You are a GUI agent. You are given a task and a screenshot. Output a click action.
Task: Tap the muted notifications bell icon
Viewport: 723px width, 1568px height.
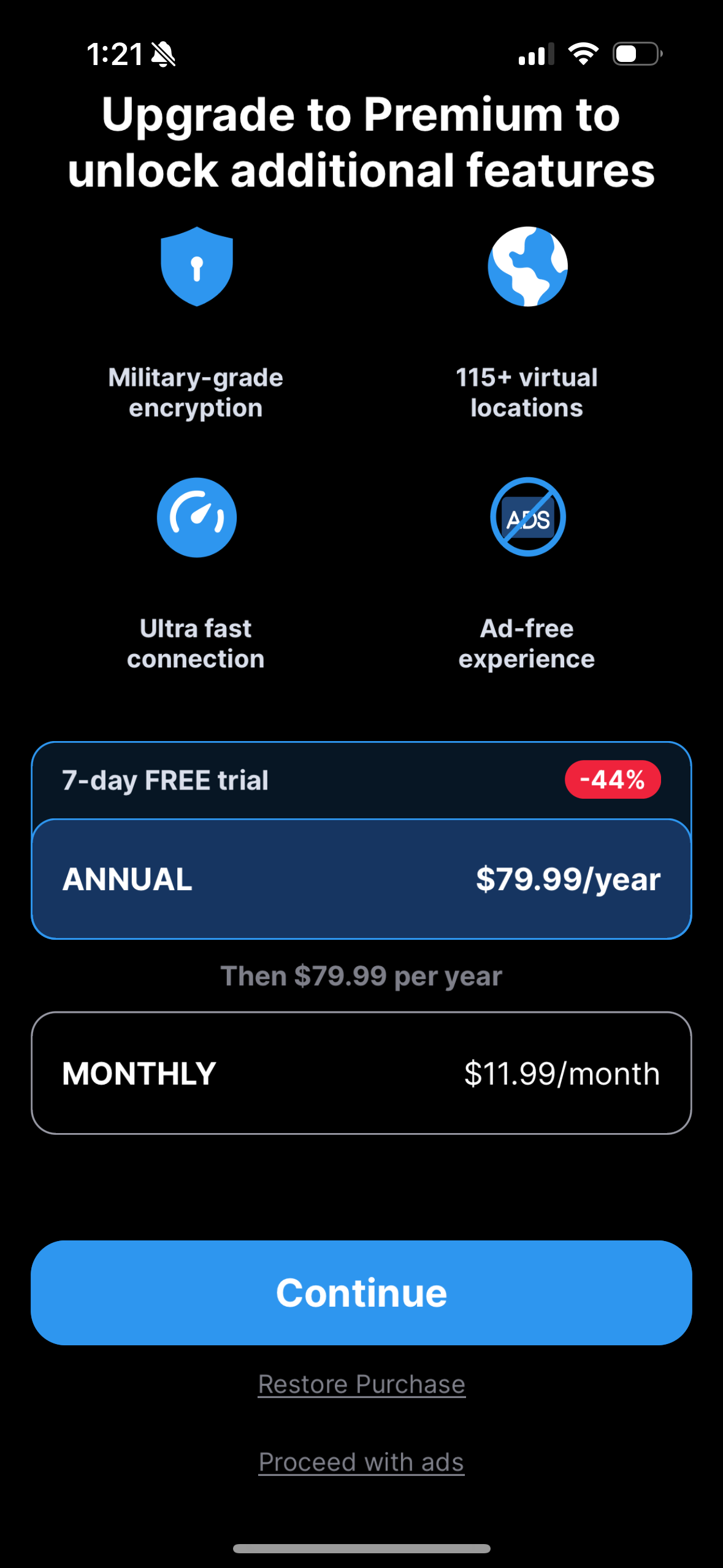tap(162, 54)
